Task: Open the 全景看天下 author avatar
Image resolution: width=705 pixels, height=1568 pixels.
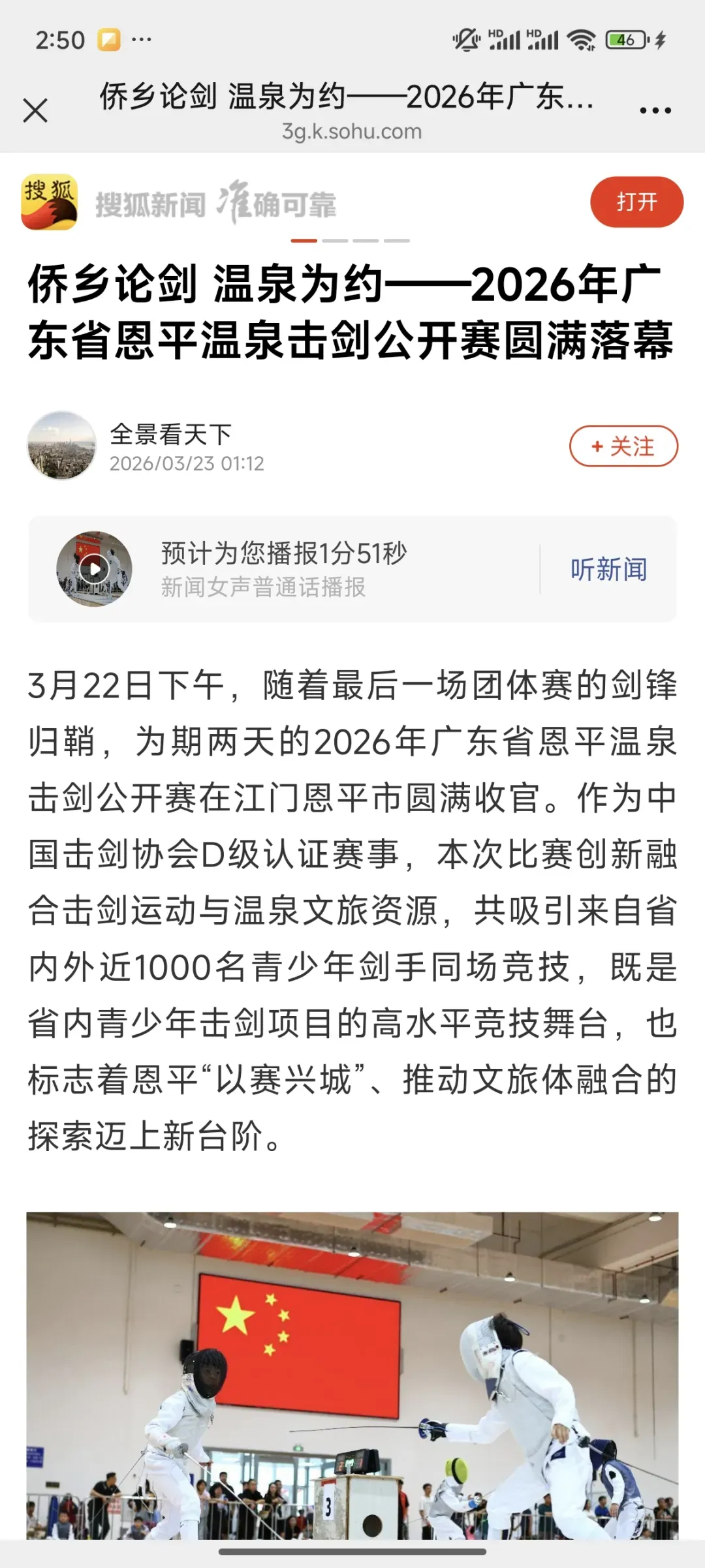Action: tap(61, 446)
